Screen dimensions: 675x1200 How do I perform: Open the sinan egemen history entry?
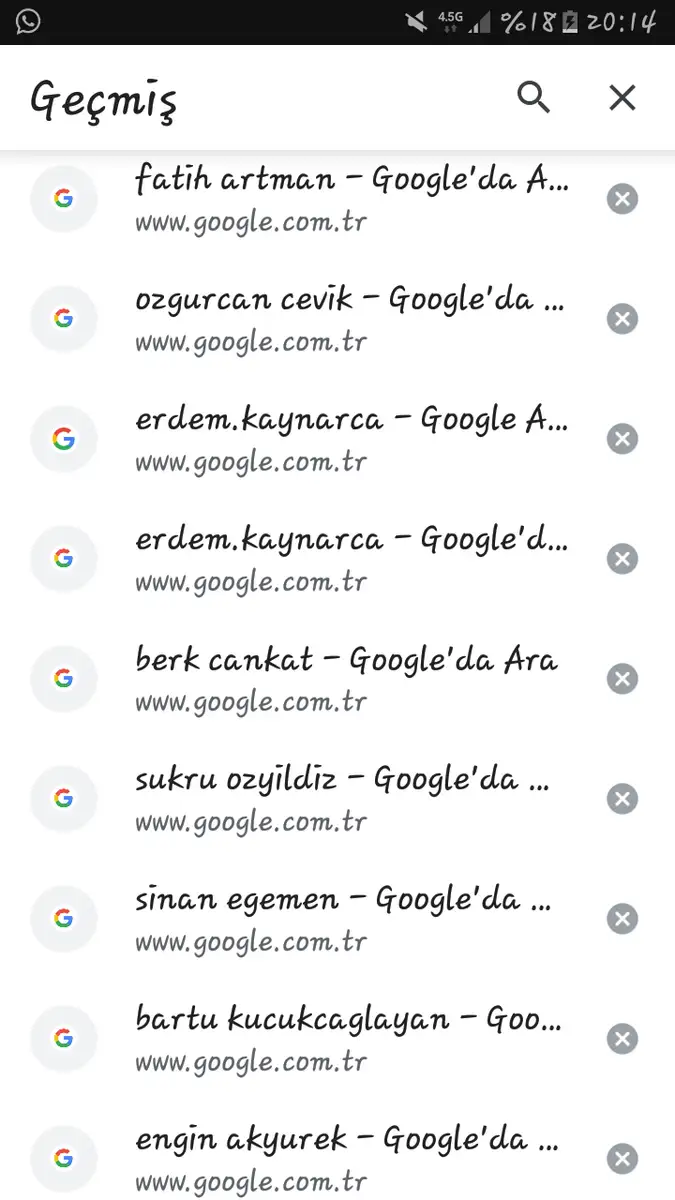(350, 919)
